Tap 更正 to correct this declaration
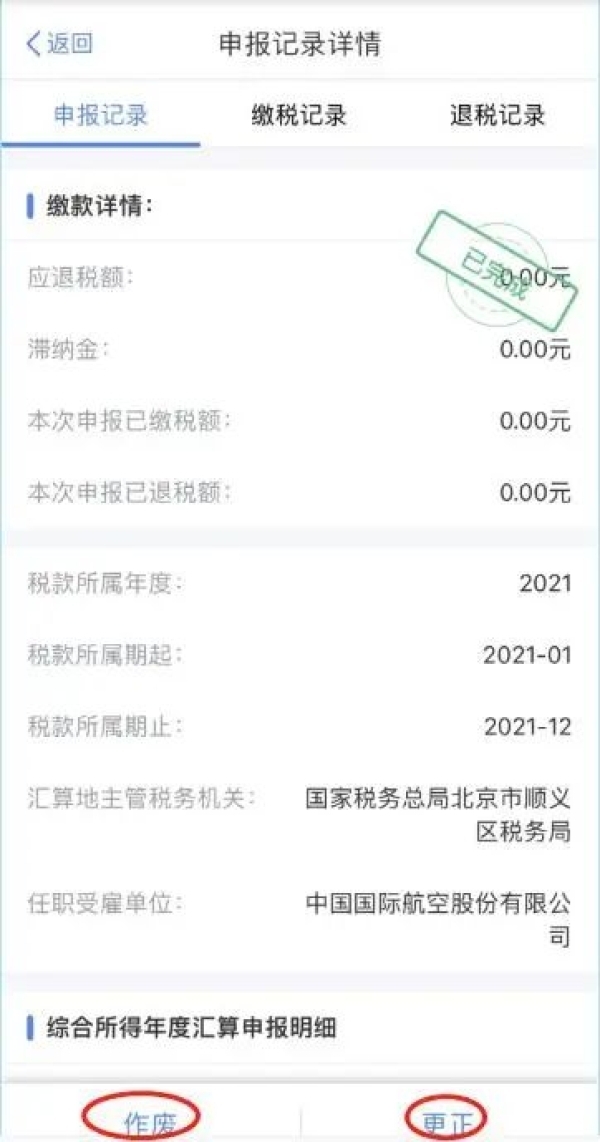 [x=447, y=1122]
